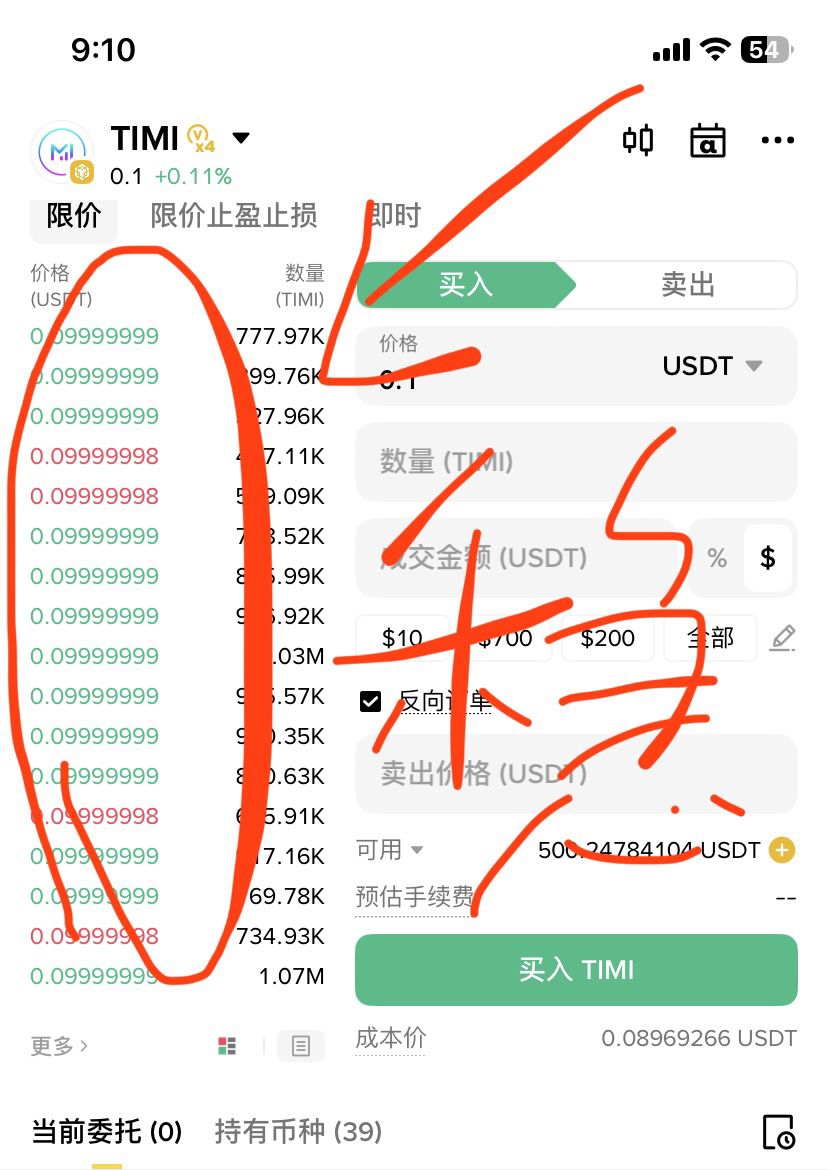This screenshot has width=828, height=1170.
Task: Switch to the 持有币种 (39) tab
Action: [298, 1132]
